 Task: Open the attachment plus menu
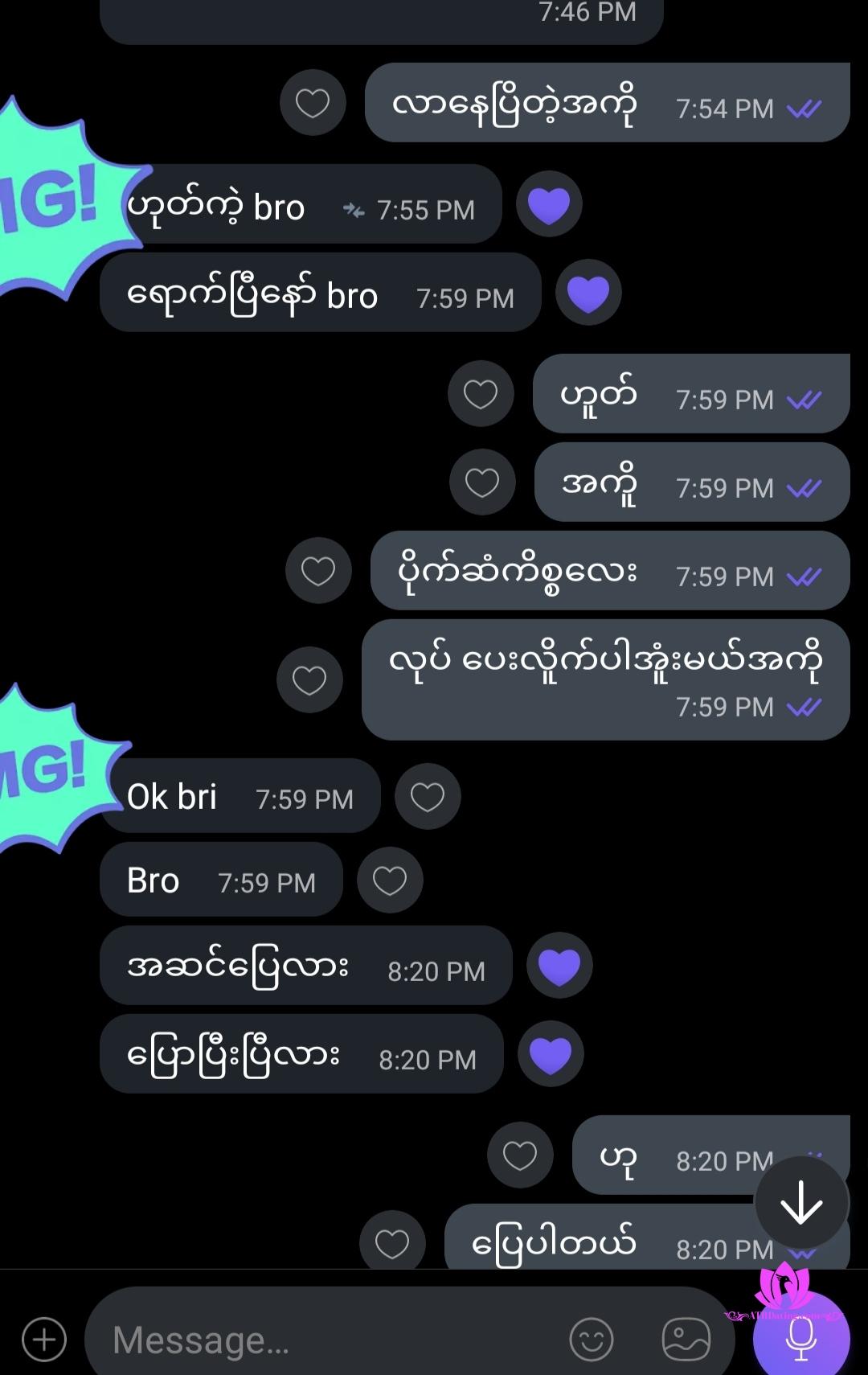tap(44, 1340)
